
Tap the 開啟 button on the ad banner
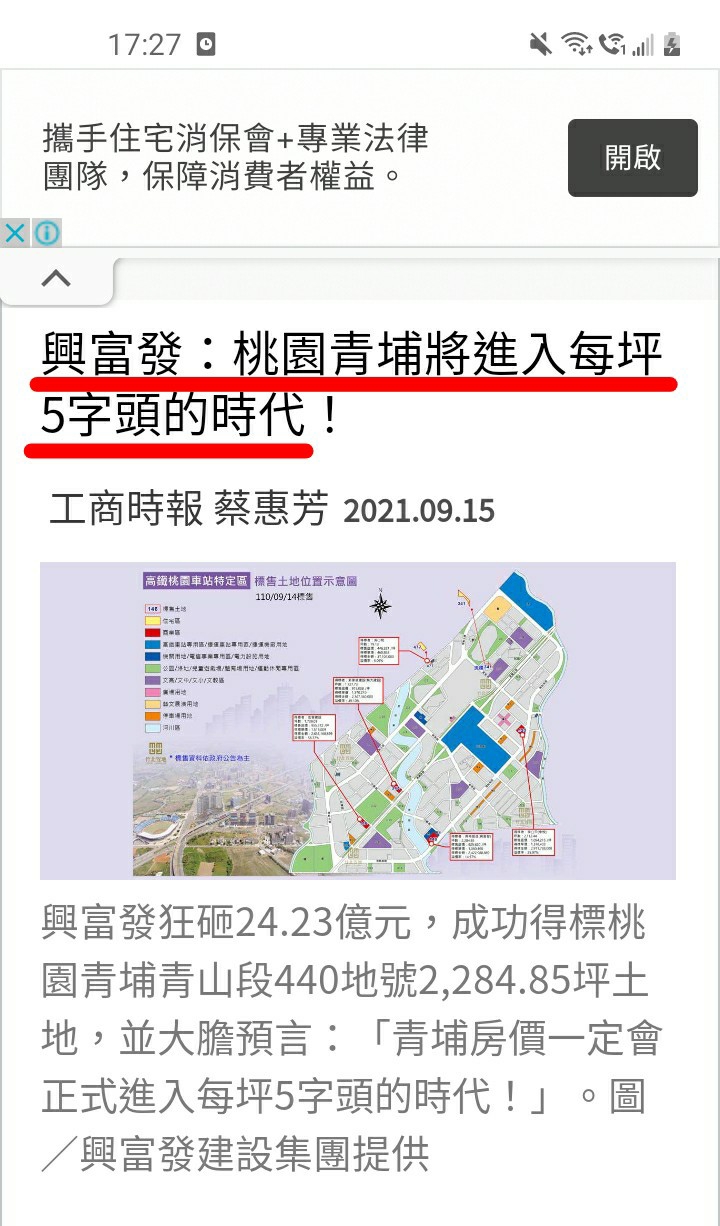coord(632,158)
